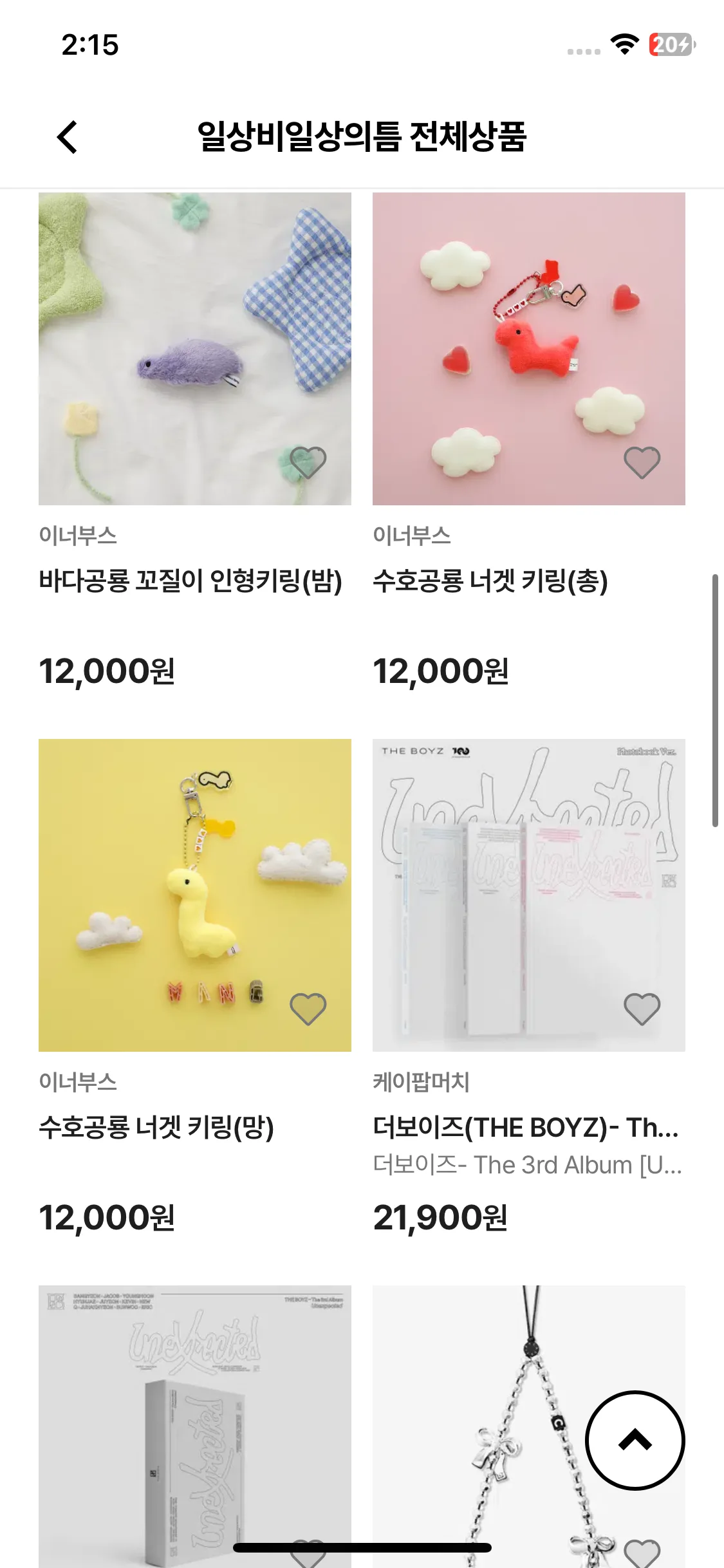The width and height of the screenshot is (724, 1568).
Task: Wishlist the 더보이즈(THE BOYZ) 21,900원 album
Action: (x=642, y=1009)
